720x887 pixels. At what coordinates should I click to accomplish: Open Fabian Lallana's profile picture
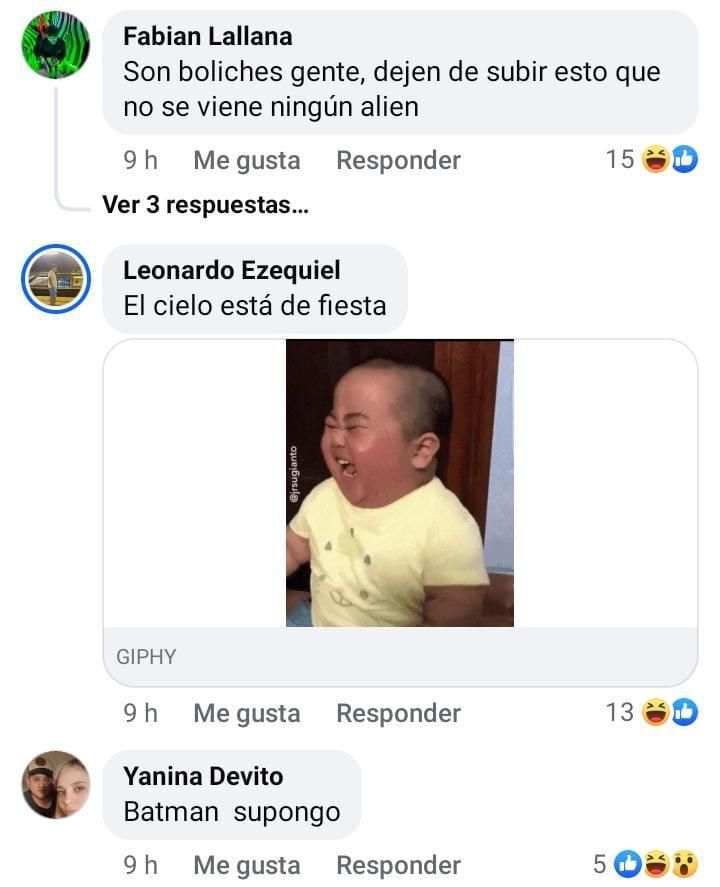point(56,45)
